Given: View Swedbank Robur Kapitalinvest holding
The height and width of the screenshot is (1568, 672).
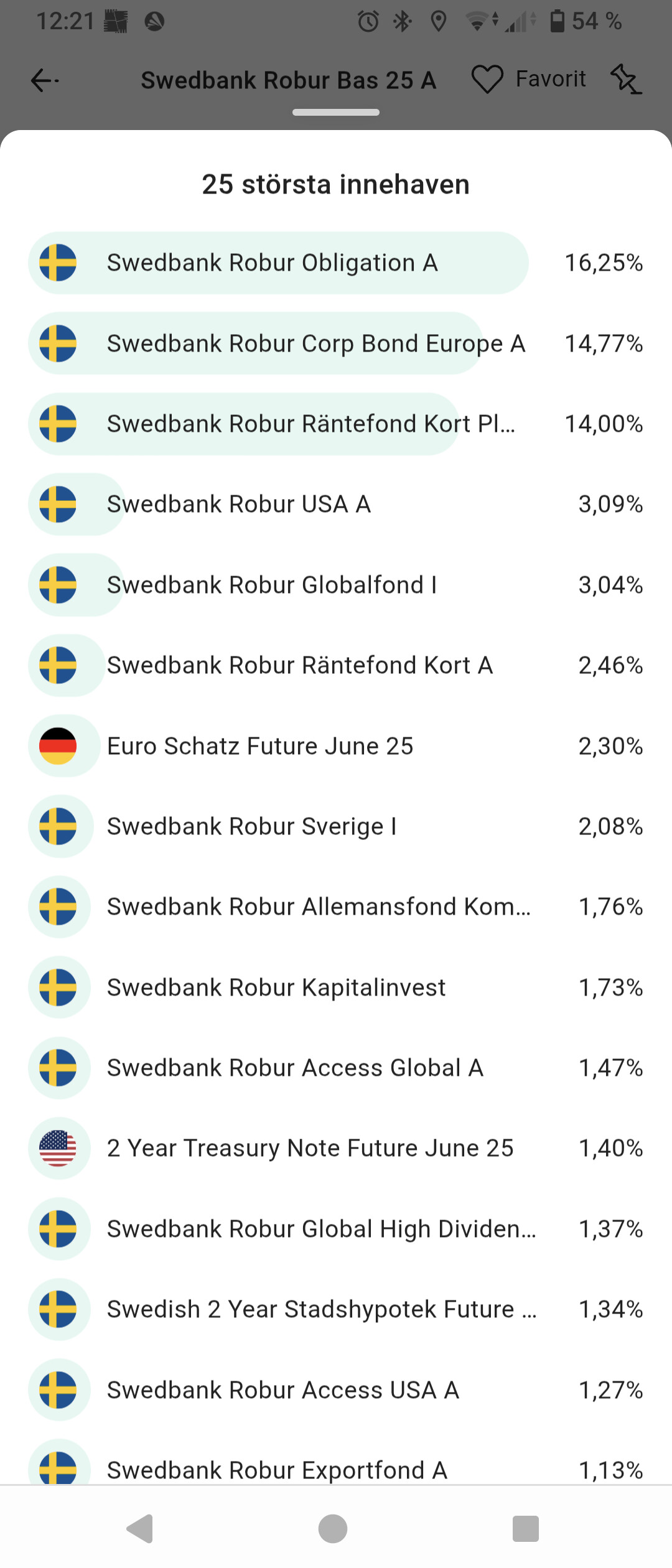Looking at the screenshot, I should [x=276, y=987].
